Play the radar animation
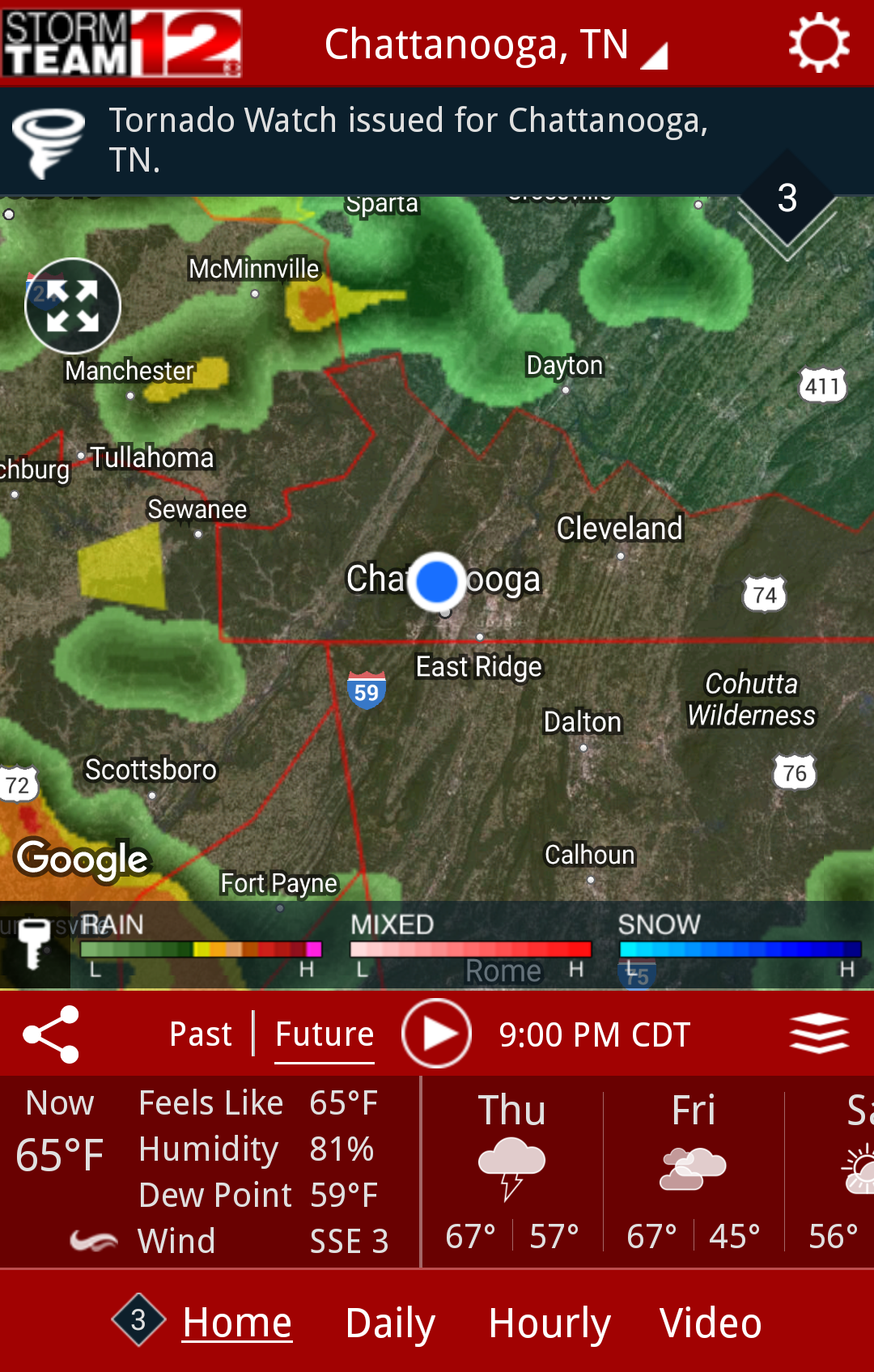The image size is (874, 1372). point(437,1034)
